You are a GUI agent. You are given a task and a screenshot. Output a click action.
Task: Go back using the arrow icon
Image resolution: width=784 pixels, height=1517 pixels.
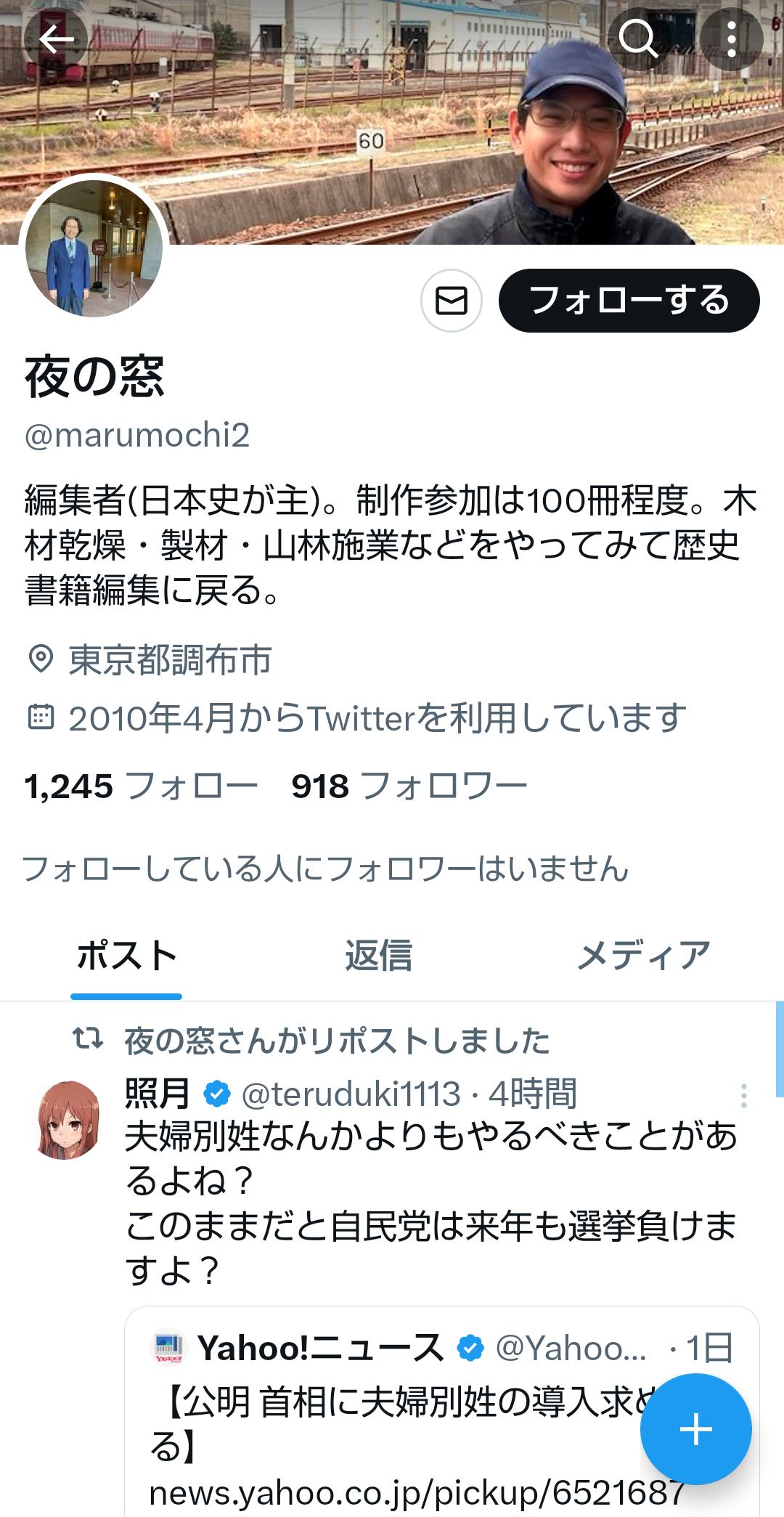pos(56,39)
